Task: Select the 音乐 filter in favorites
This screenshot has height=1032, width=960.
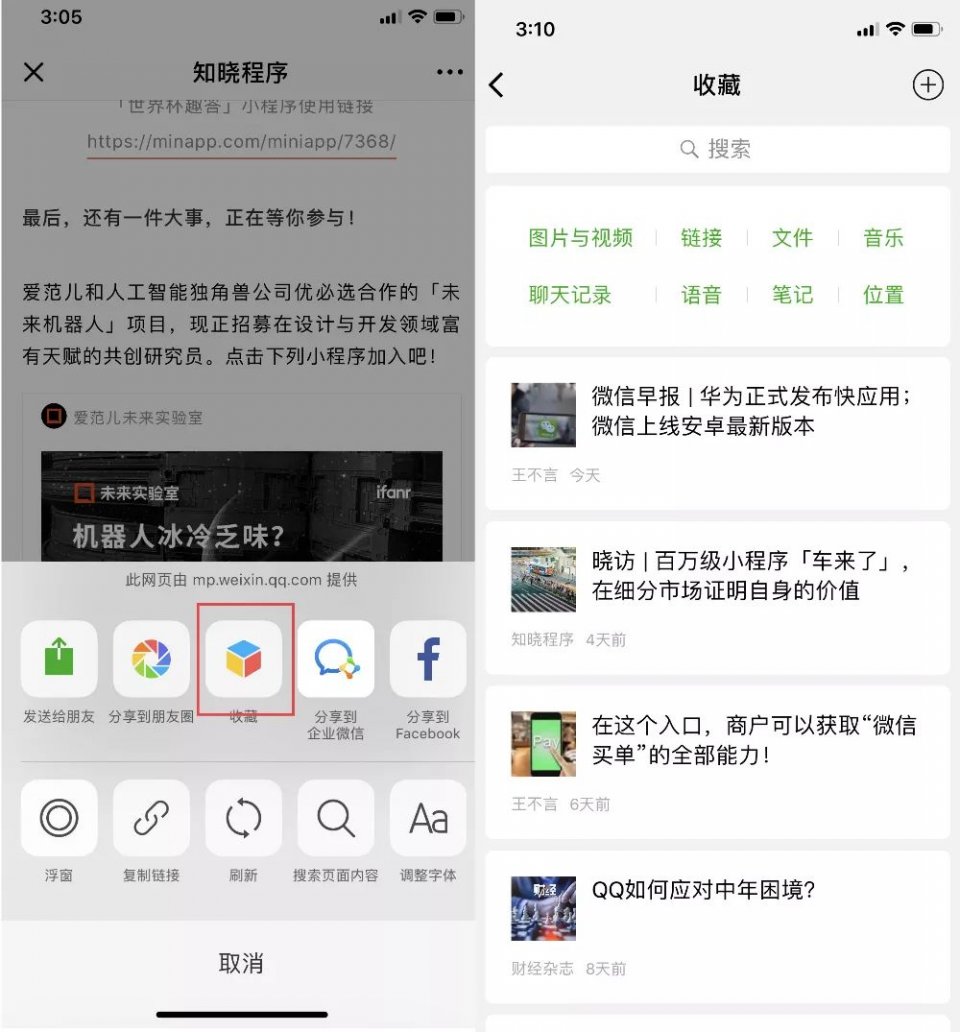Action: point(884,239)
